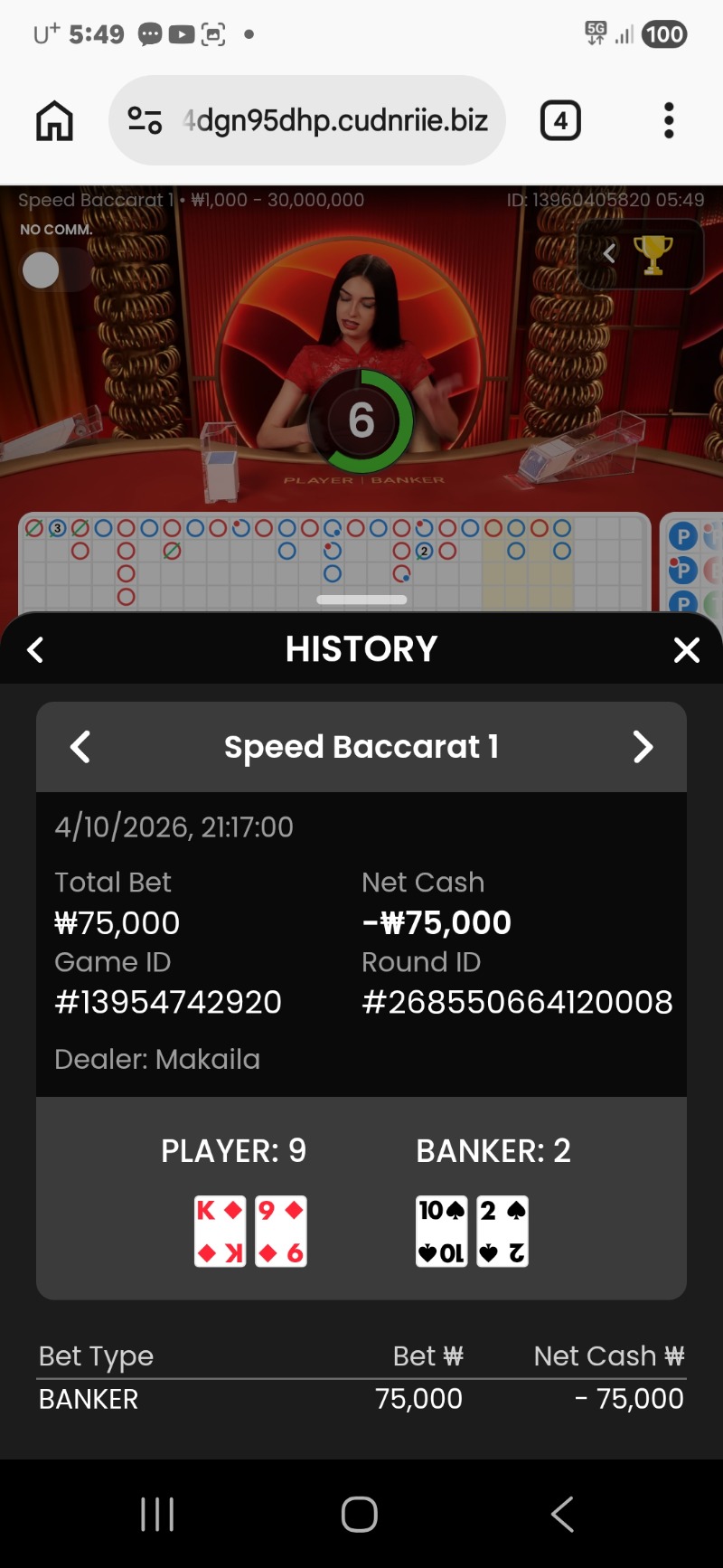Close the History panel
The width and height of the screenshot is (723, 1568).
click(x=687, y=649)
